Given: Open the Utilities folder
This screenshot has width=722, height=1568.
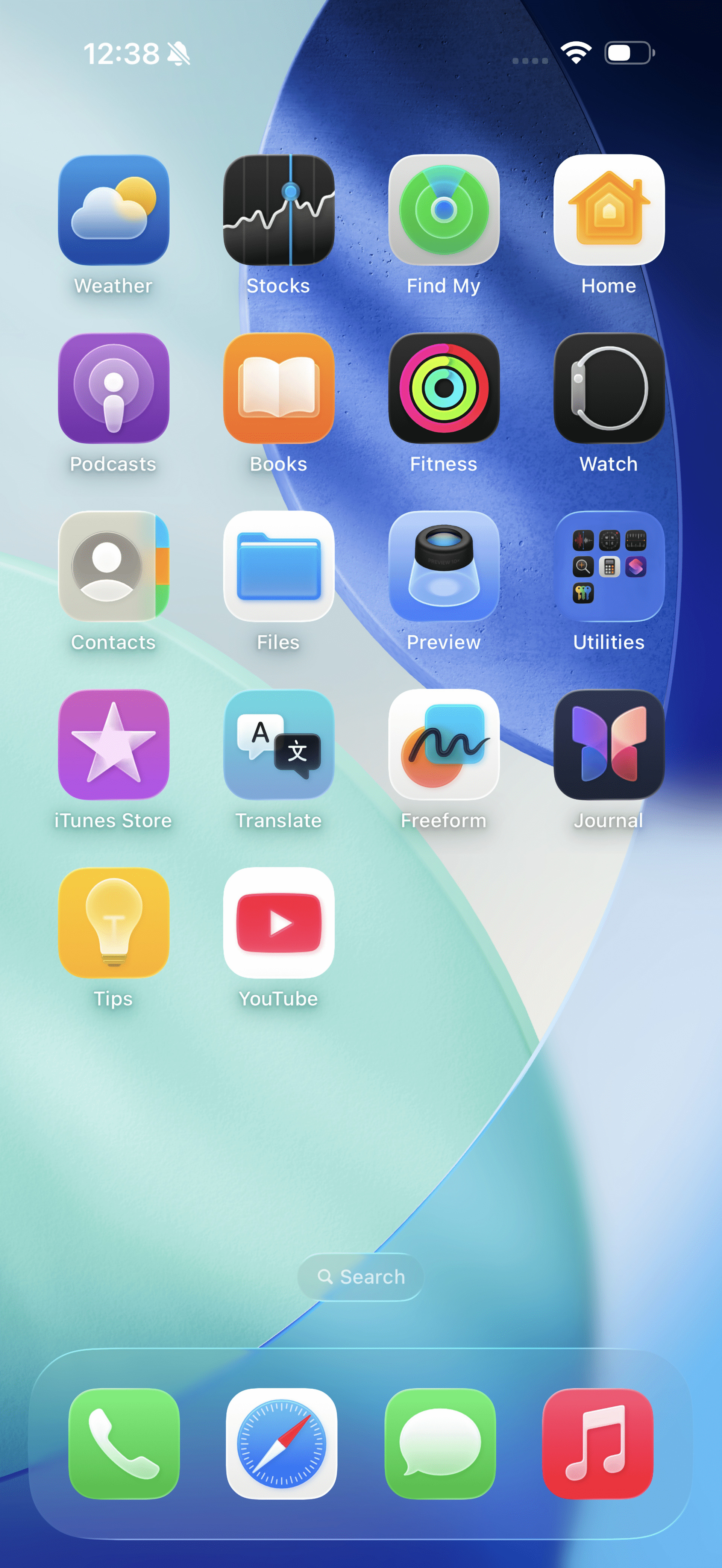Looking at the screenshot, I should (609, 566).
